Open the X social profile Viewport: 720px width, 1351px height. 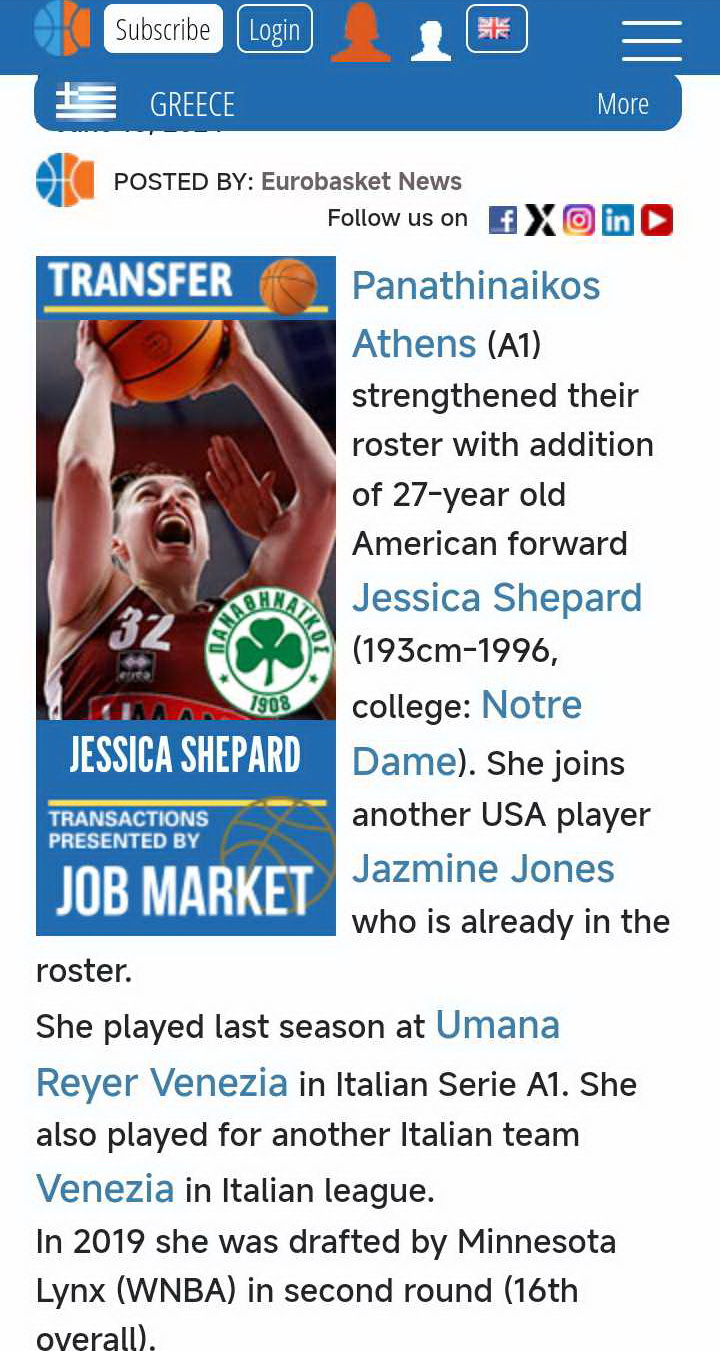pos(540,220)
